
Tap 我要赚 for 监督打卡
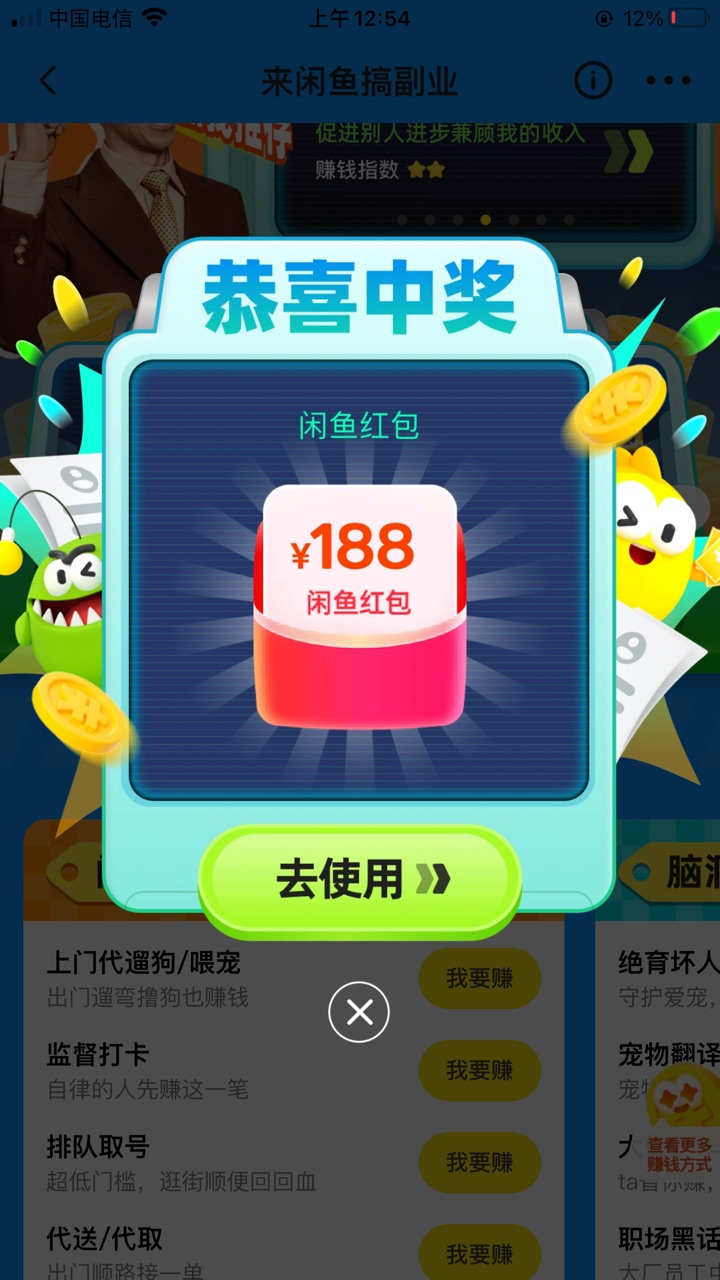tap(479, 1070)
